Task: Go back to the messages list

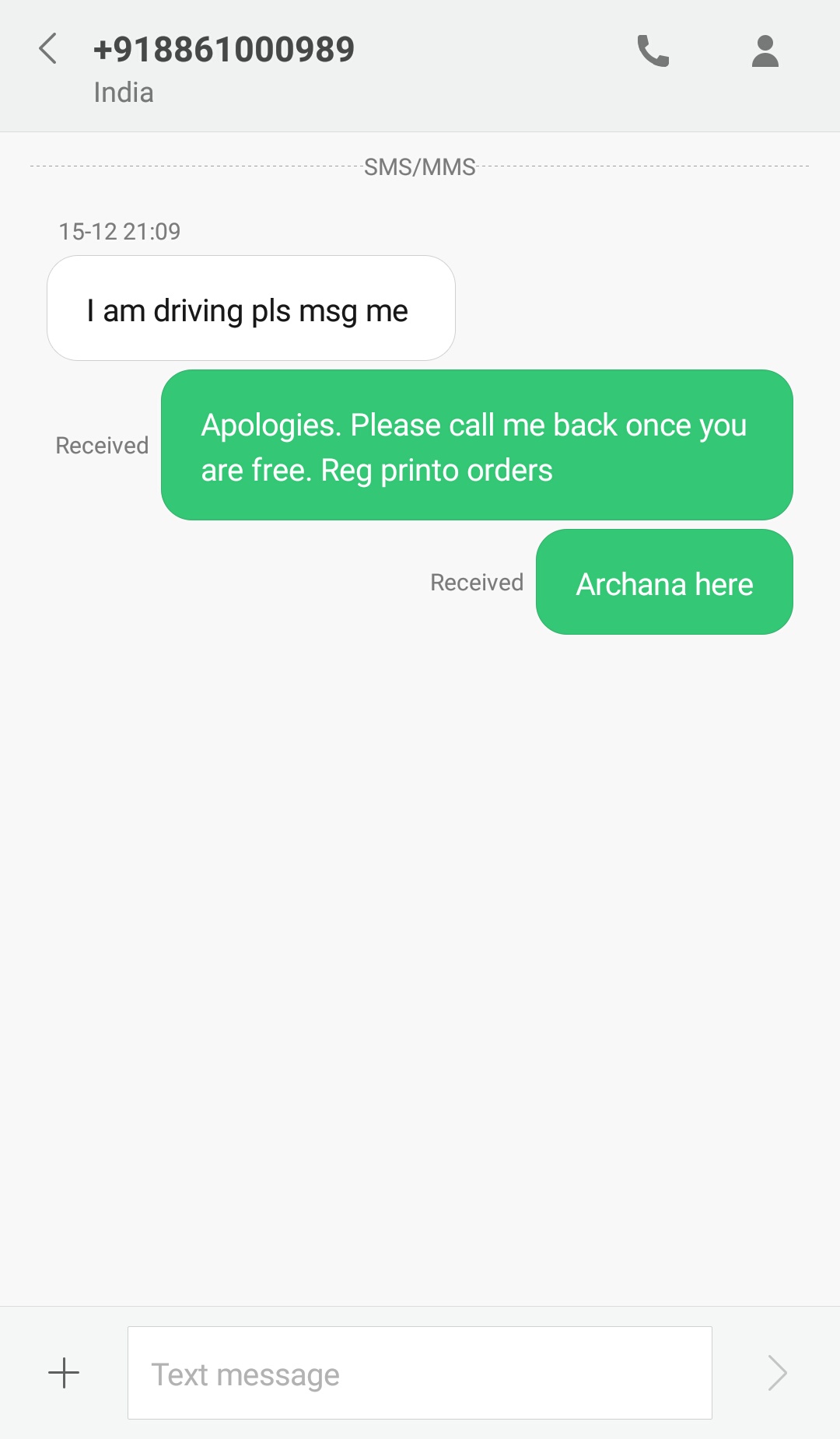Action: (x=48, y=49)
